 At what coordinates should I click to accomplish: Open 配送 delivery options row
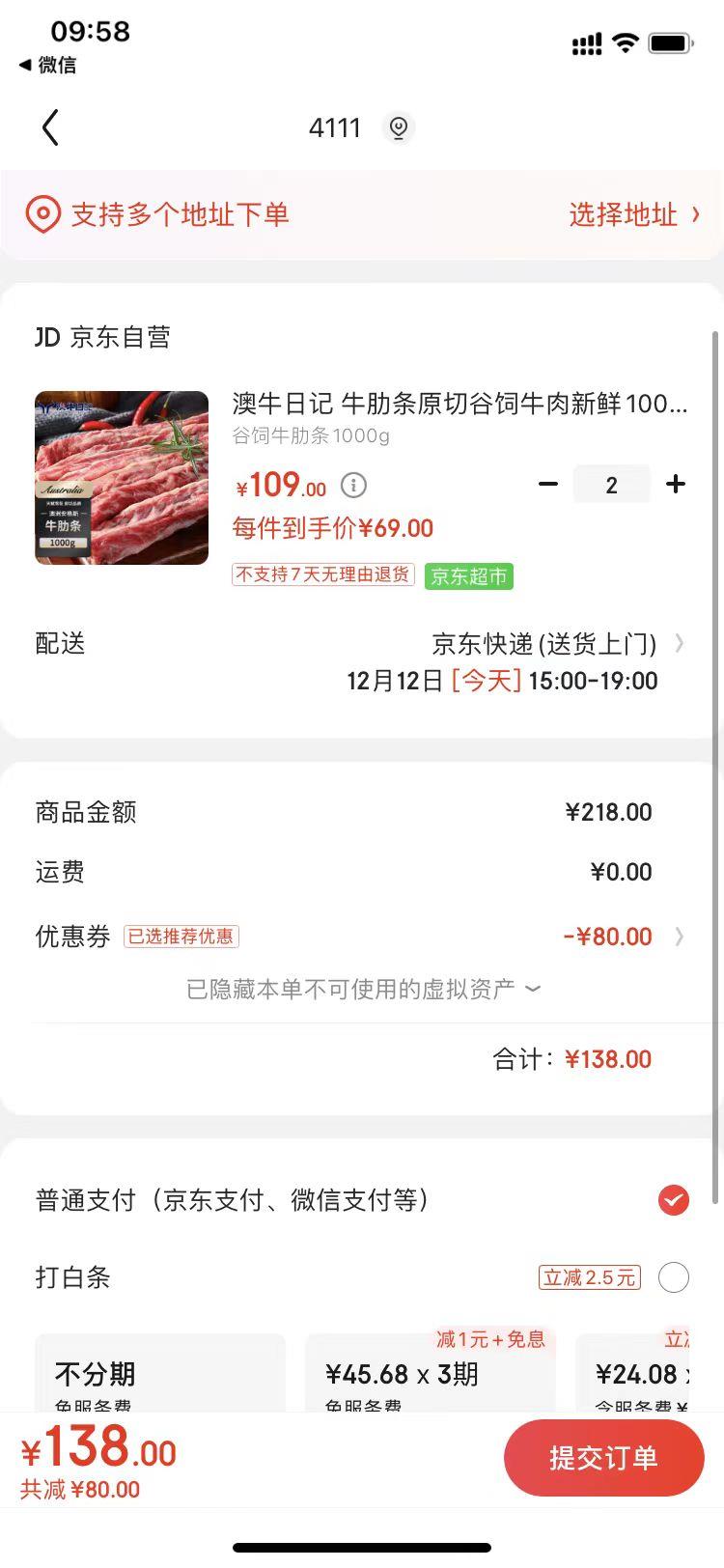click(x=362, y=661)
